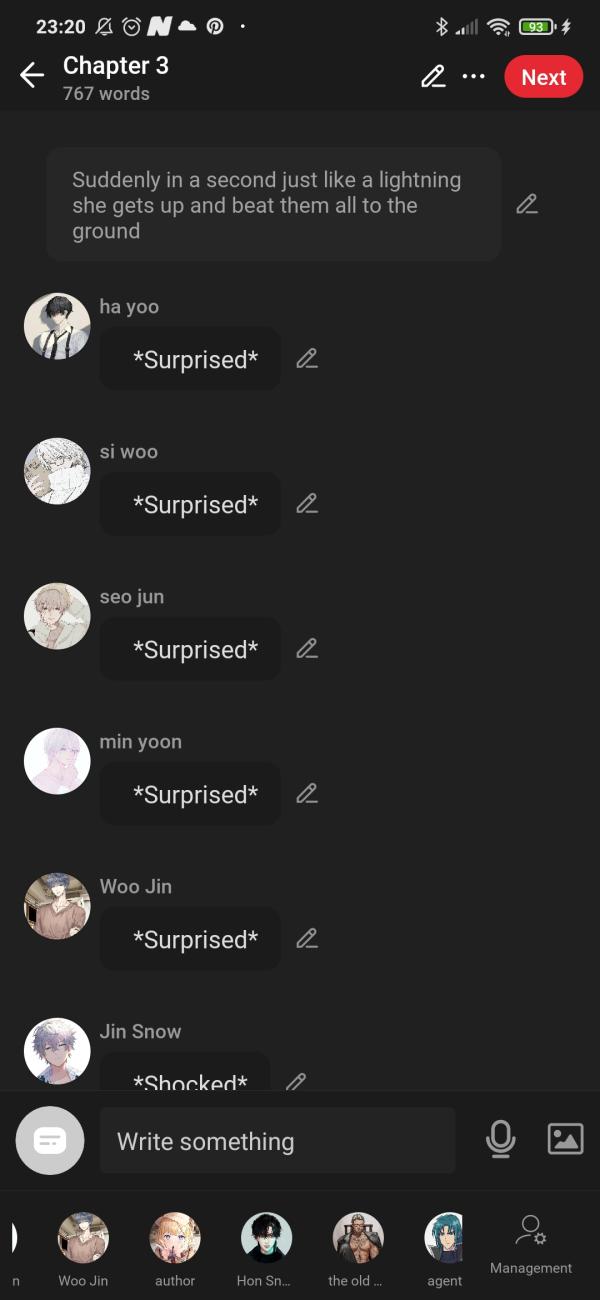This screenshot has width=600, height=1300.
Task: Open character Management
Action: (x=531, y=1243)
